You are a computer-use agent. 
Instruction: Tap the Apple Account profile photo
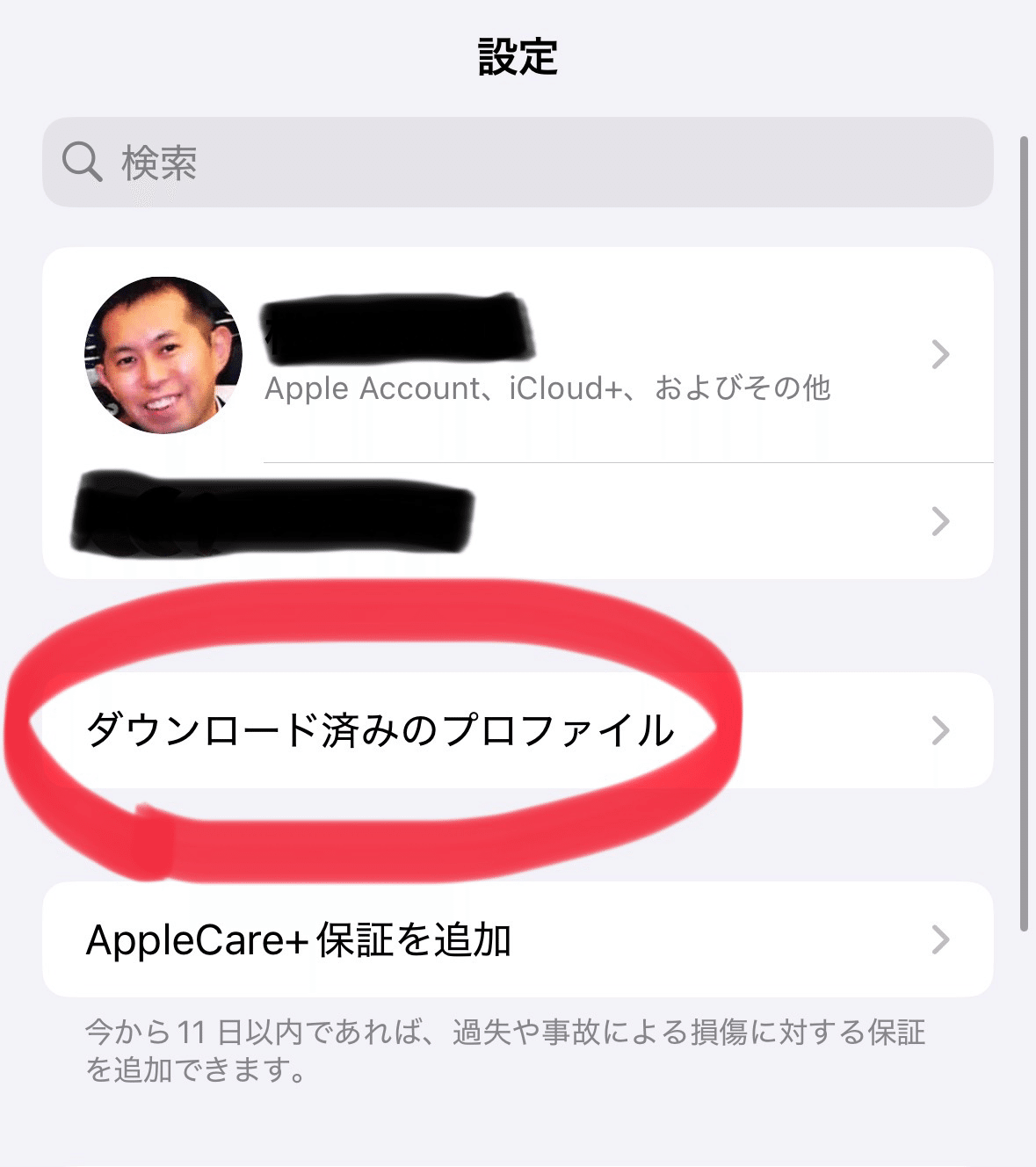click(x=163, y=354)
